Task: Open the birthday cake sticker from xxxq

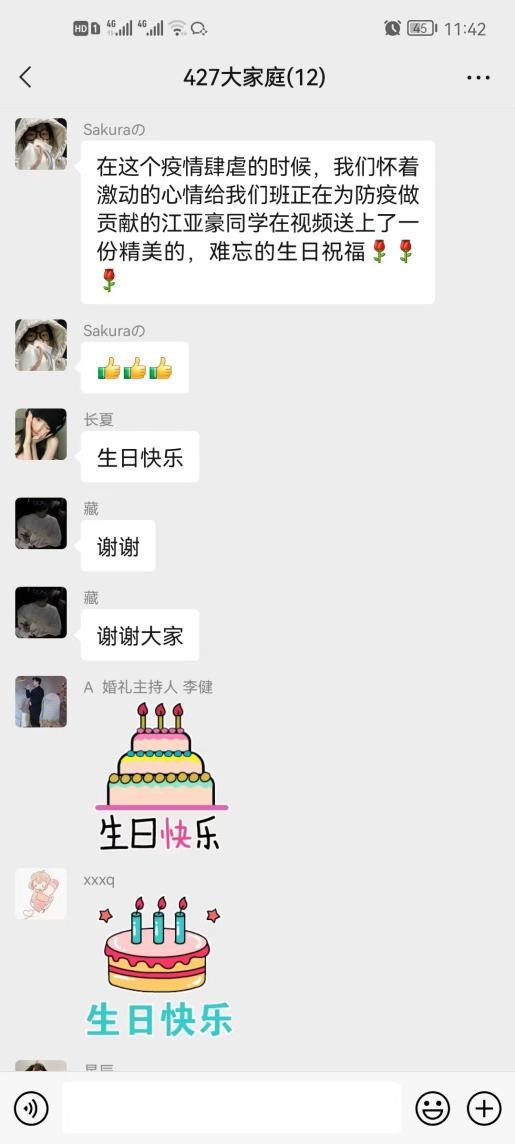Action: pos(159,967)
